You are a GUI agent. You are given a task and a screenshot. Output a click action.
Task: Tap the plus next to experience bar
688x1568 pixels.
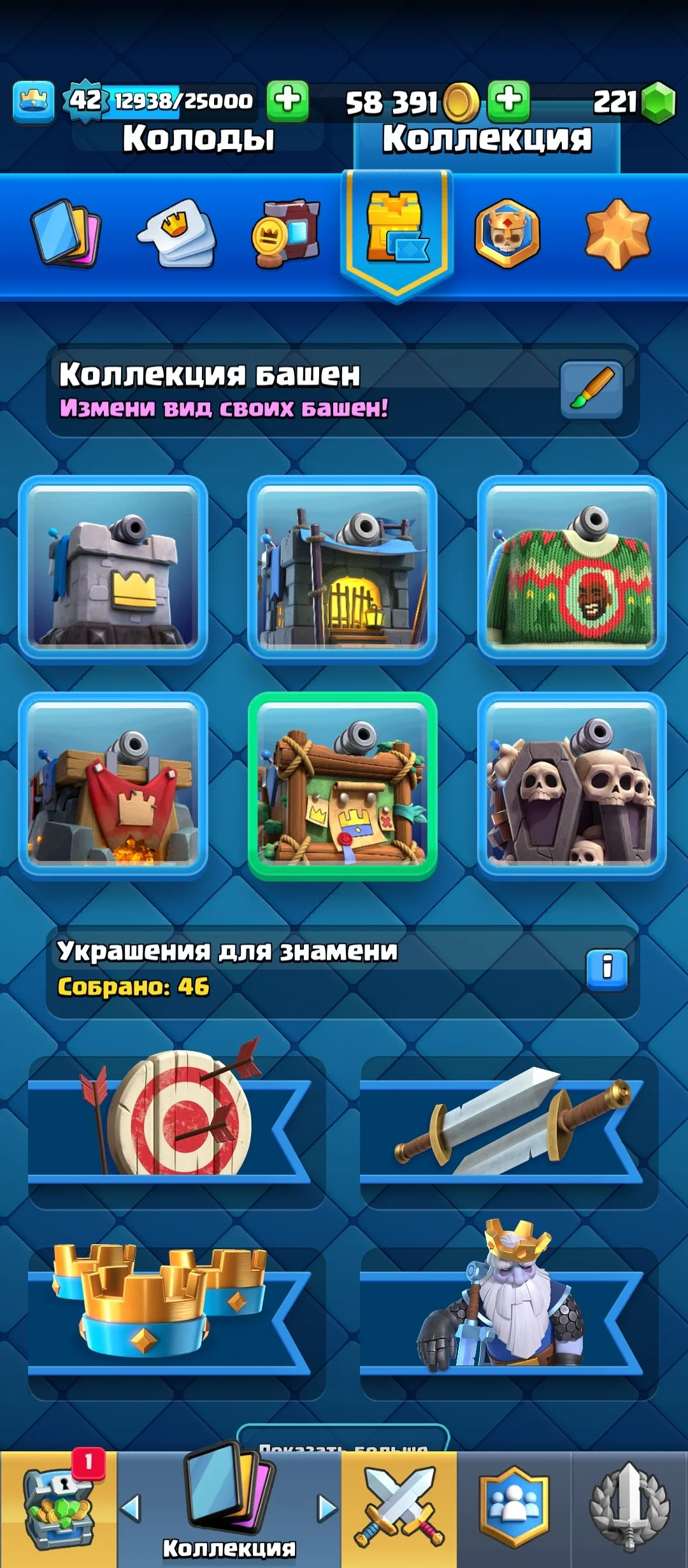(x=287, y=101)
